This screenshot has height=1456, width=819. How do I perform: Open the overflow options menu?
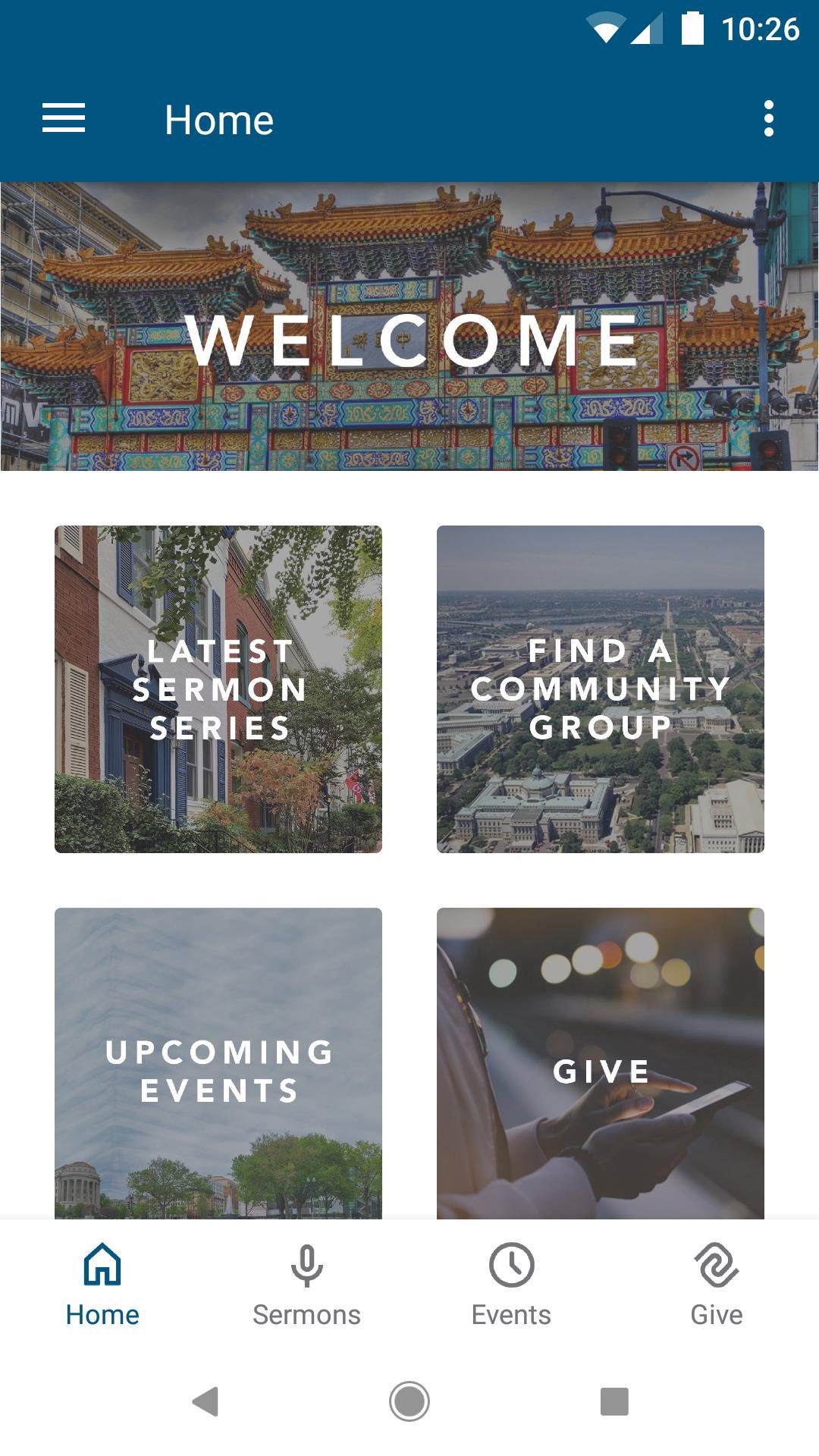coord(768,118)
